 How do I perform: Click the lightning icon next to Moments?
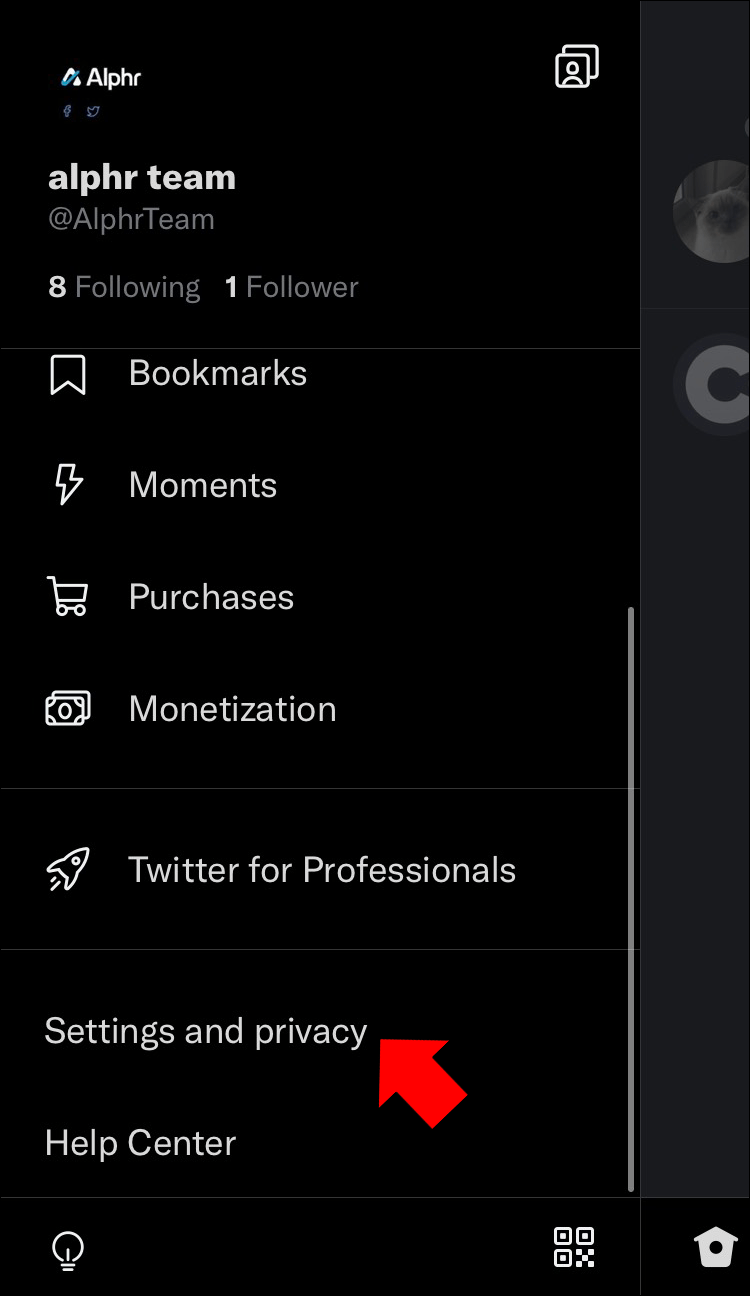(x=67, y=484)
